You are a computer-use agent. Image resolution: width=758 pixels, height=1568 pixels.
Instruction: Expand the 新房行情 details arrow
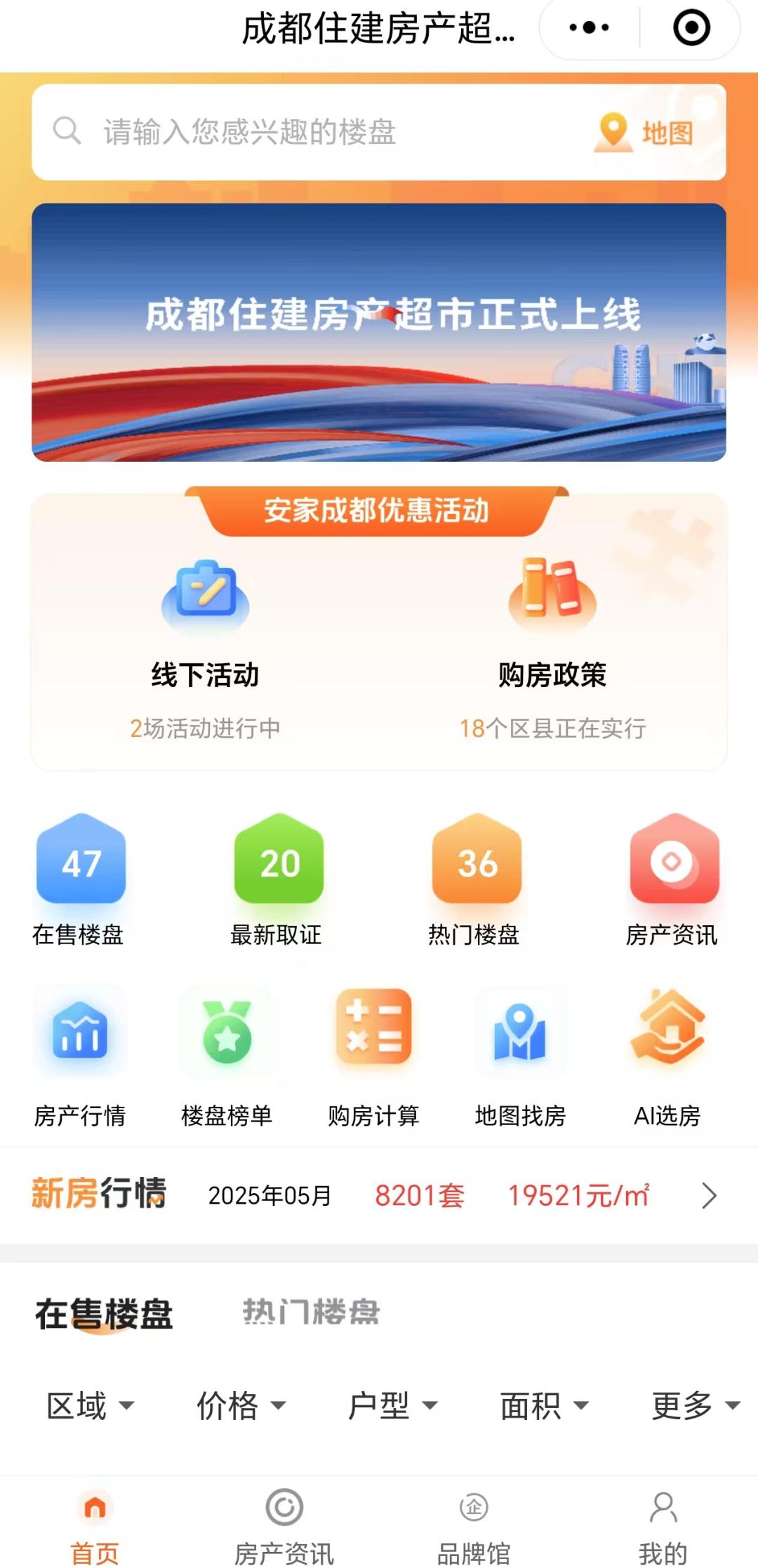(709, 1195)
